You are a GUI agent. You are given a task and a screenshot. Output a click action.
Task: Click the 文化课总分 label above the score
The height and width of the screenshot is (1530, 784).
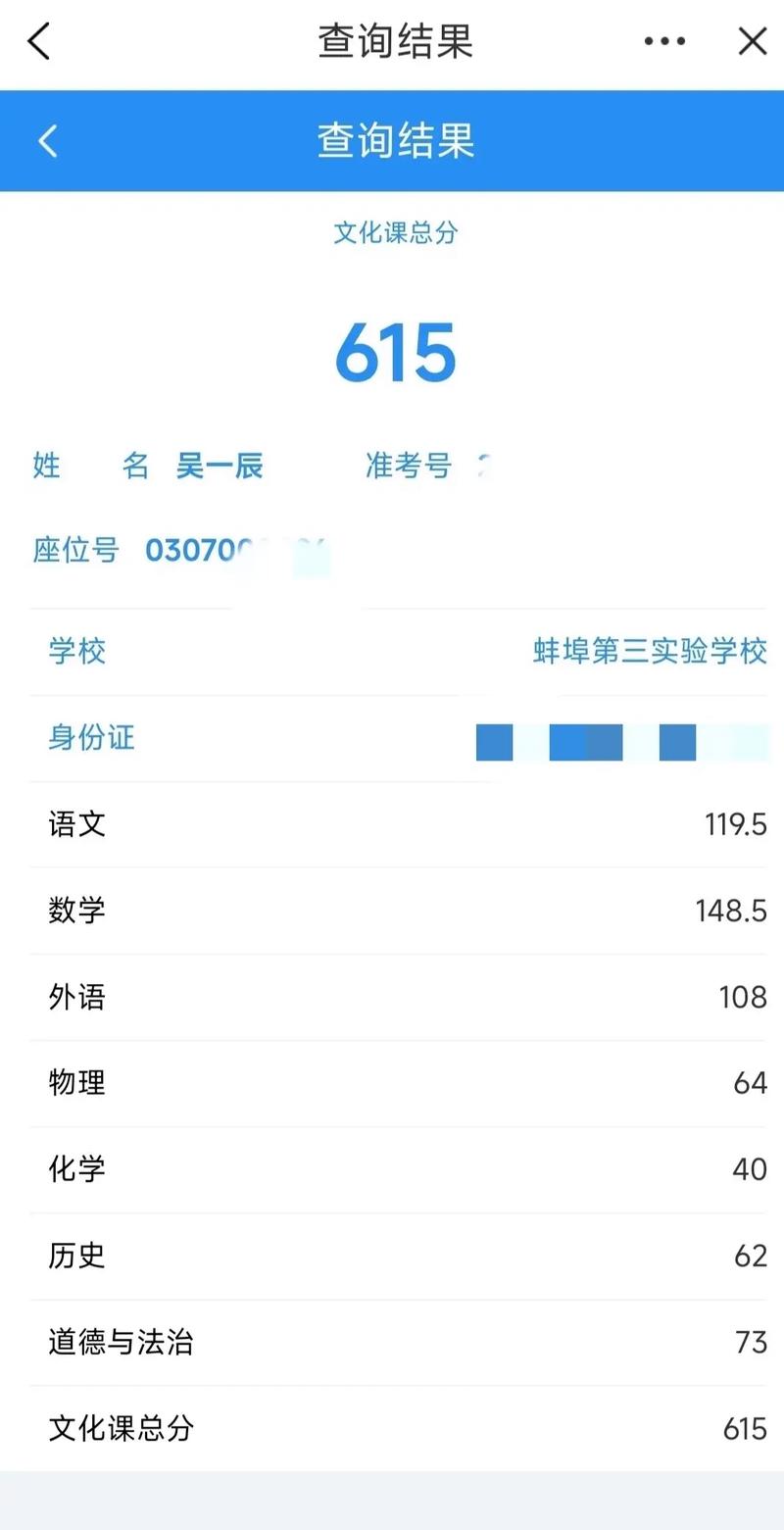(396, 233)
